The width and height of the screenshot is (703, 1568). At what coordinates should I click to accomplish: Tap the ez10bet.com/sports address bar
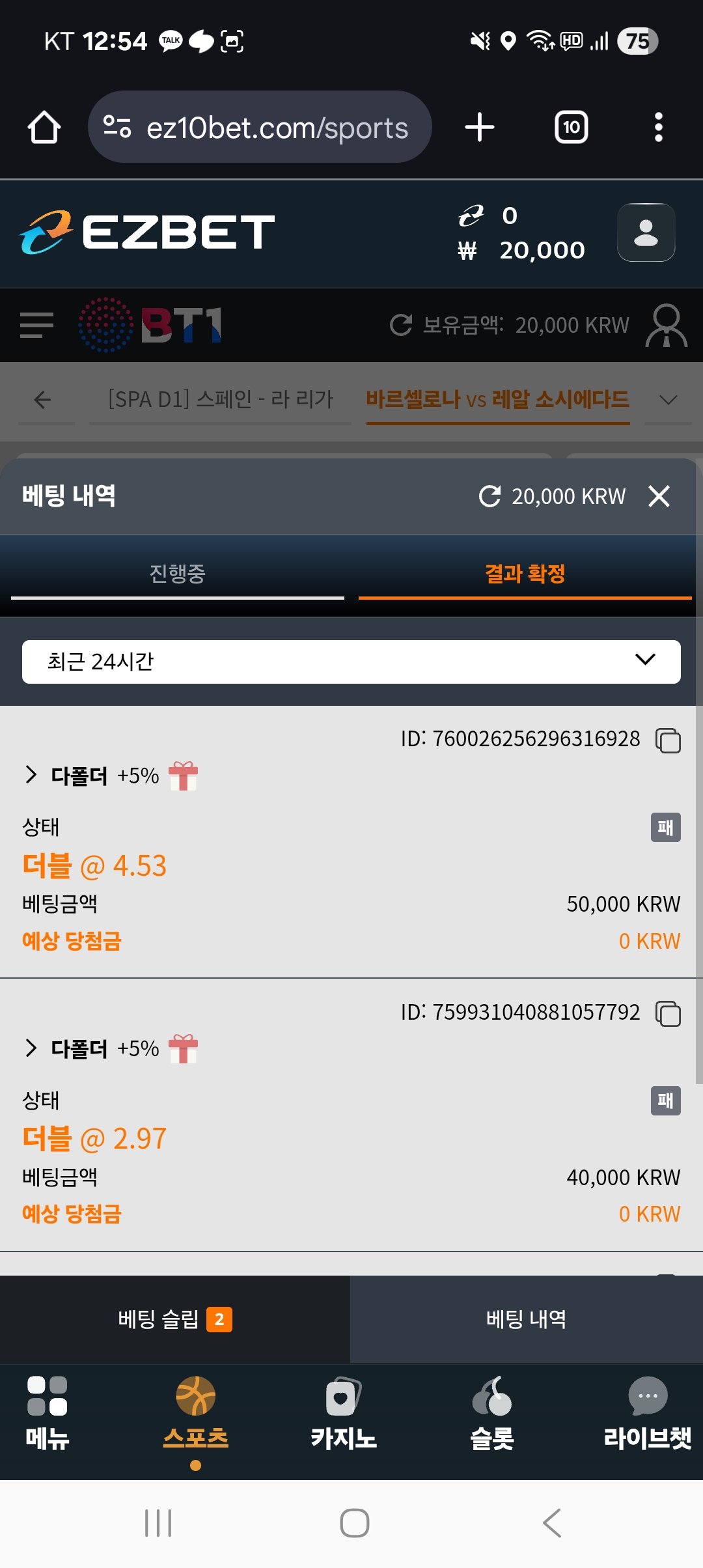point(260,127)
